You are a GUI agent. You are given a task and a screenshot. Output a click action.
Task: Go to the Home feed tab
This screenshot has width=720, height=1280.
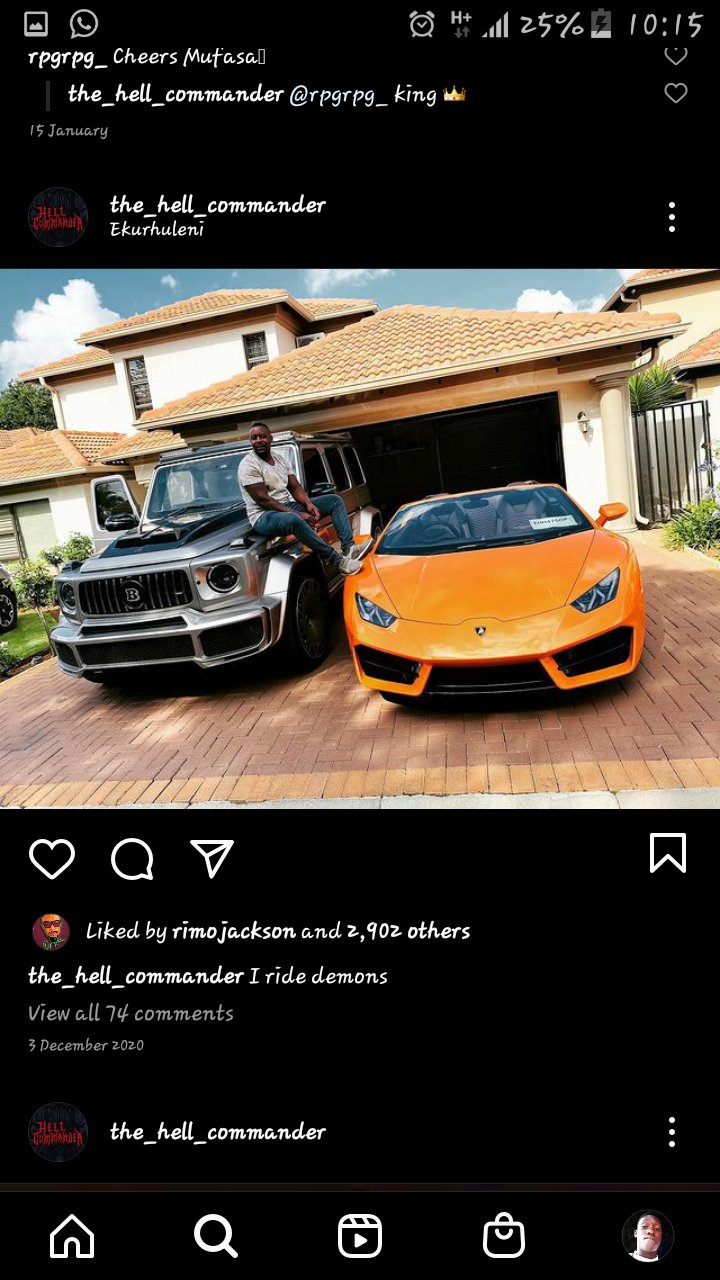(72, 1236)
